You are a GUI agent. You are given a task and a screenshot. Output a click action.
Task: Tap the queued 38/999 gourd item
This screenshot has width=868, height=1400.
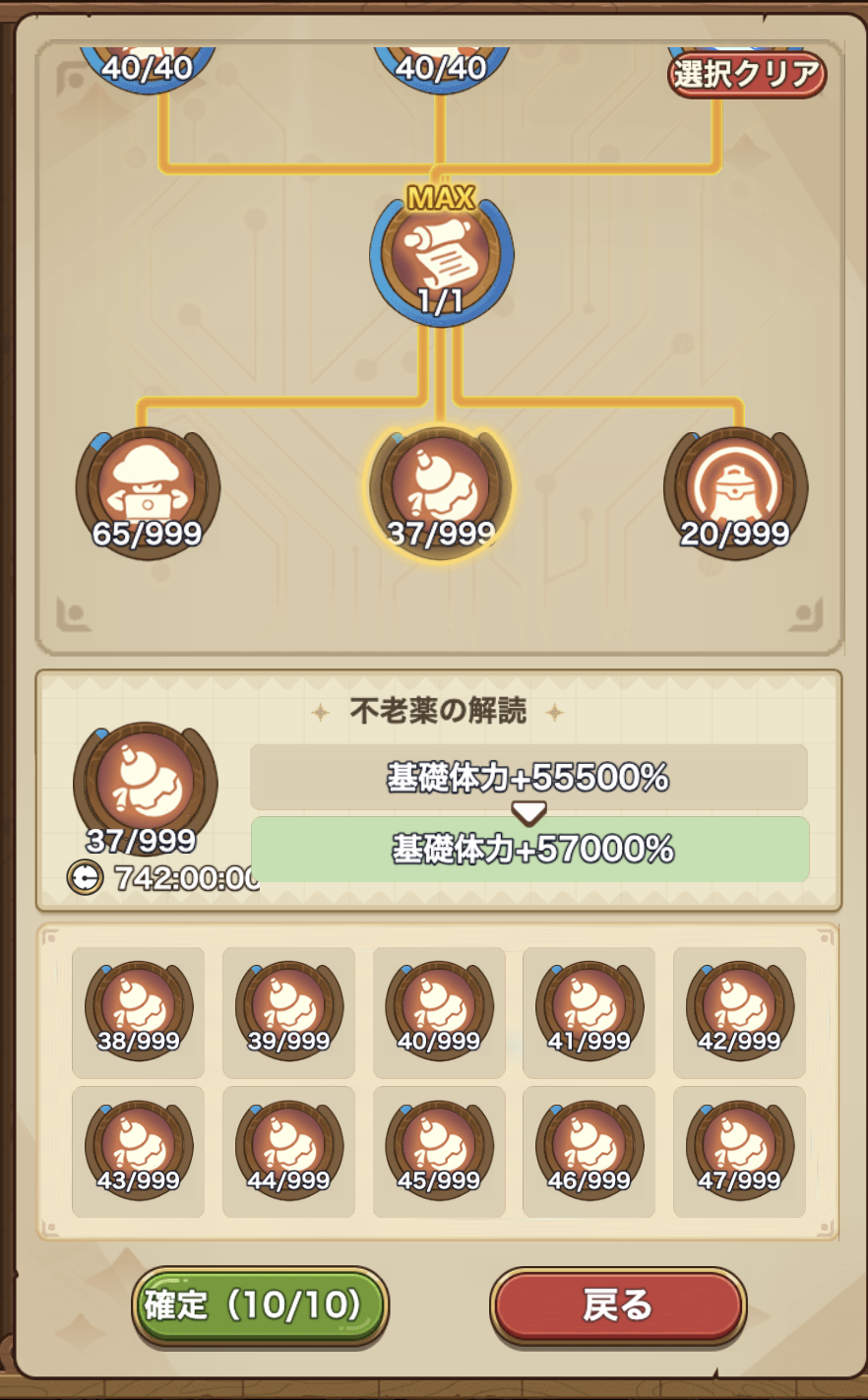[138, 1012]
